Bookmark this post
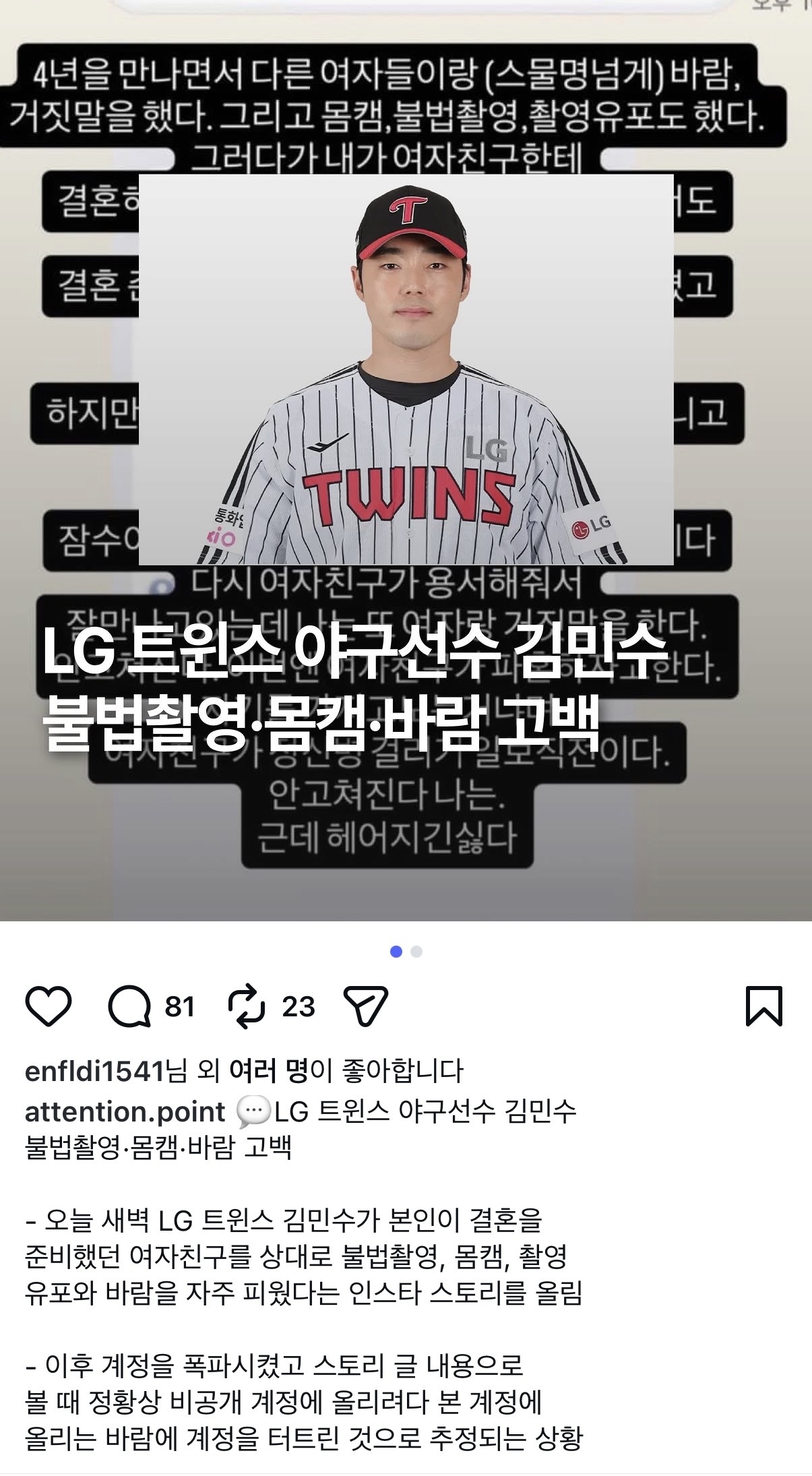 point(764,1006)
